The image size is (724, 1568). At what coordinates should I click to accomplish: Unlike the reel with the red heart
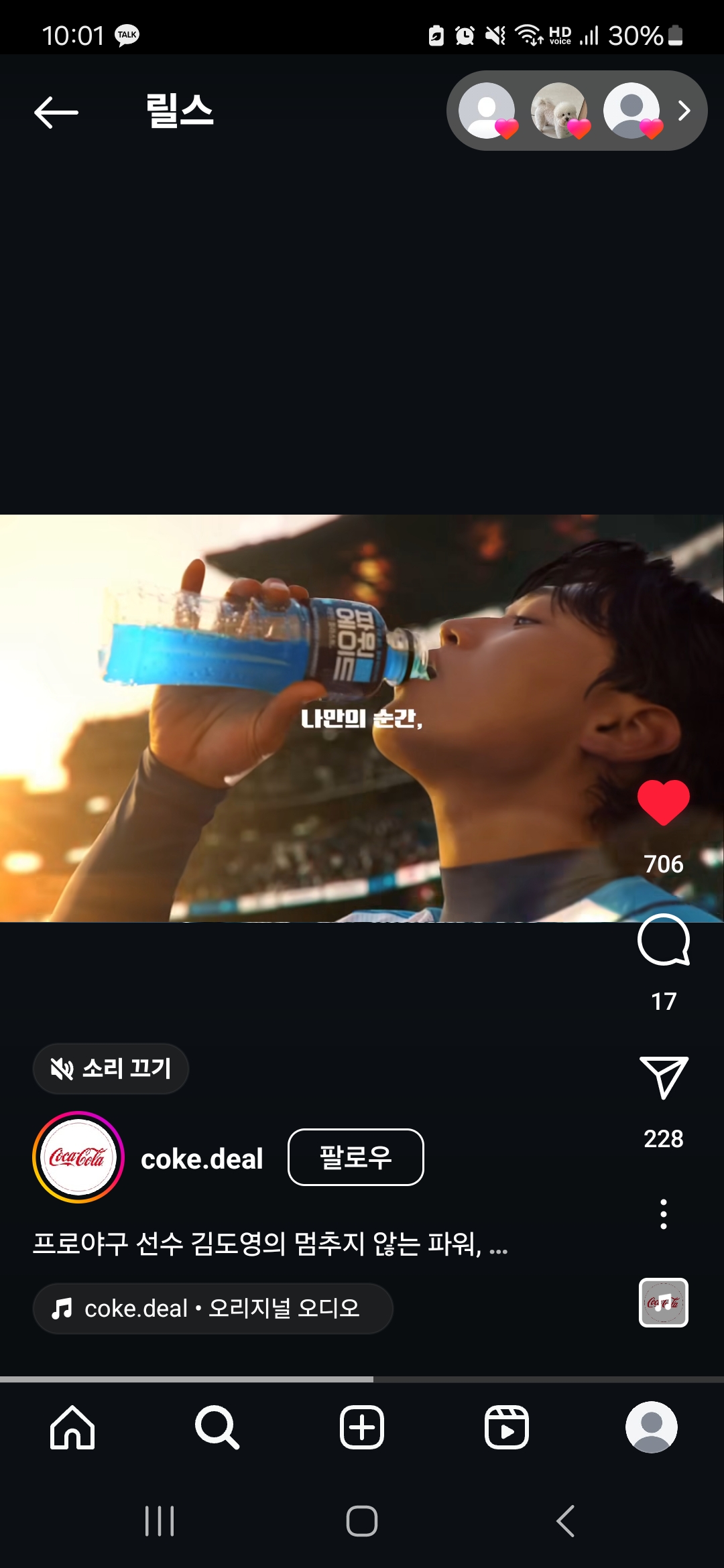pyautogui.click(x=663, y=802)
